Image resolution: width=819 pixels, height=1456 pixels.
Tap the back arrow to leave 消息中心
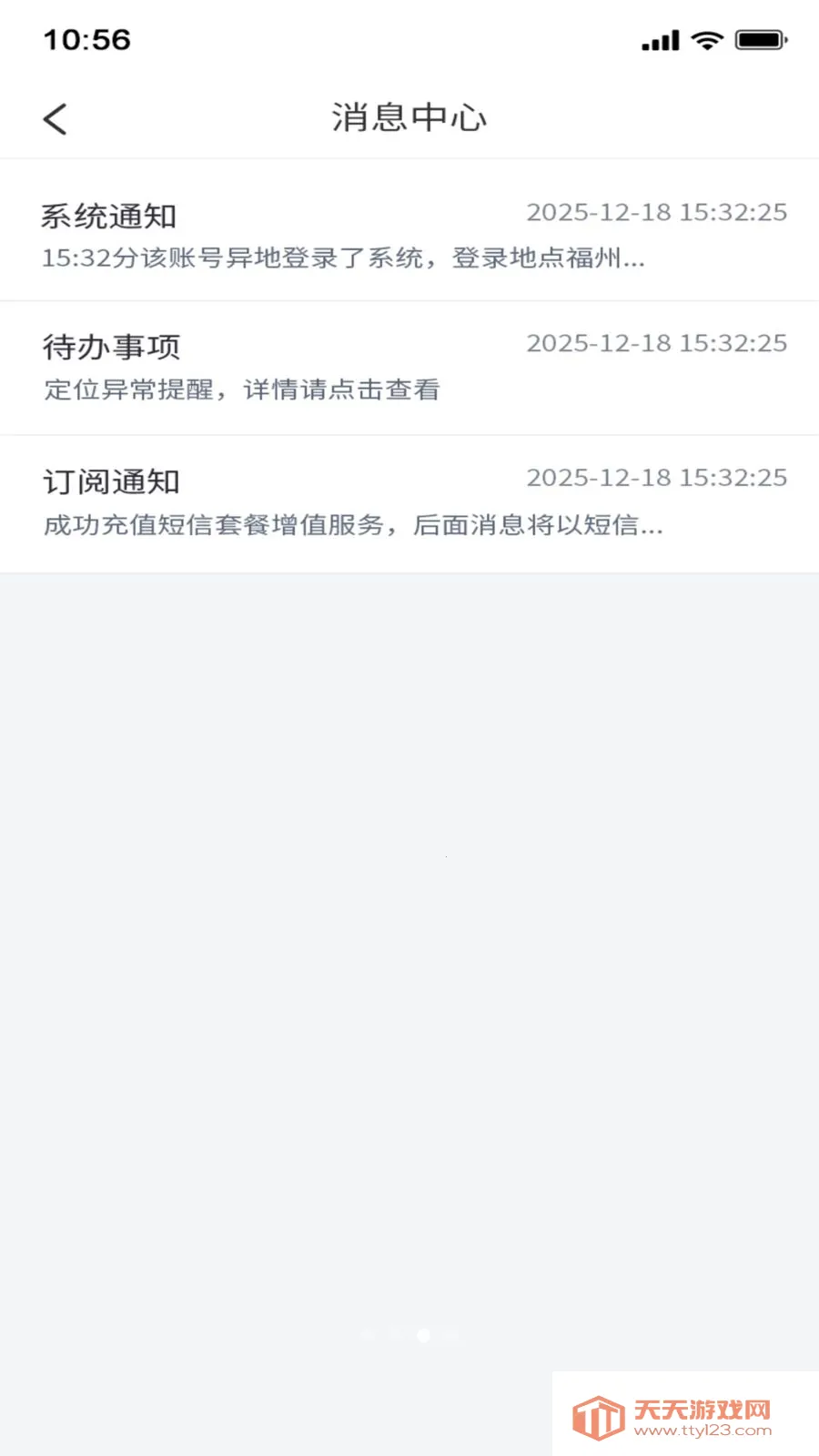[55, 118]
